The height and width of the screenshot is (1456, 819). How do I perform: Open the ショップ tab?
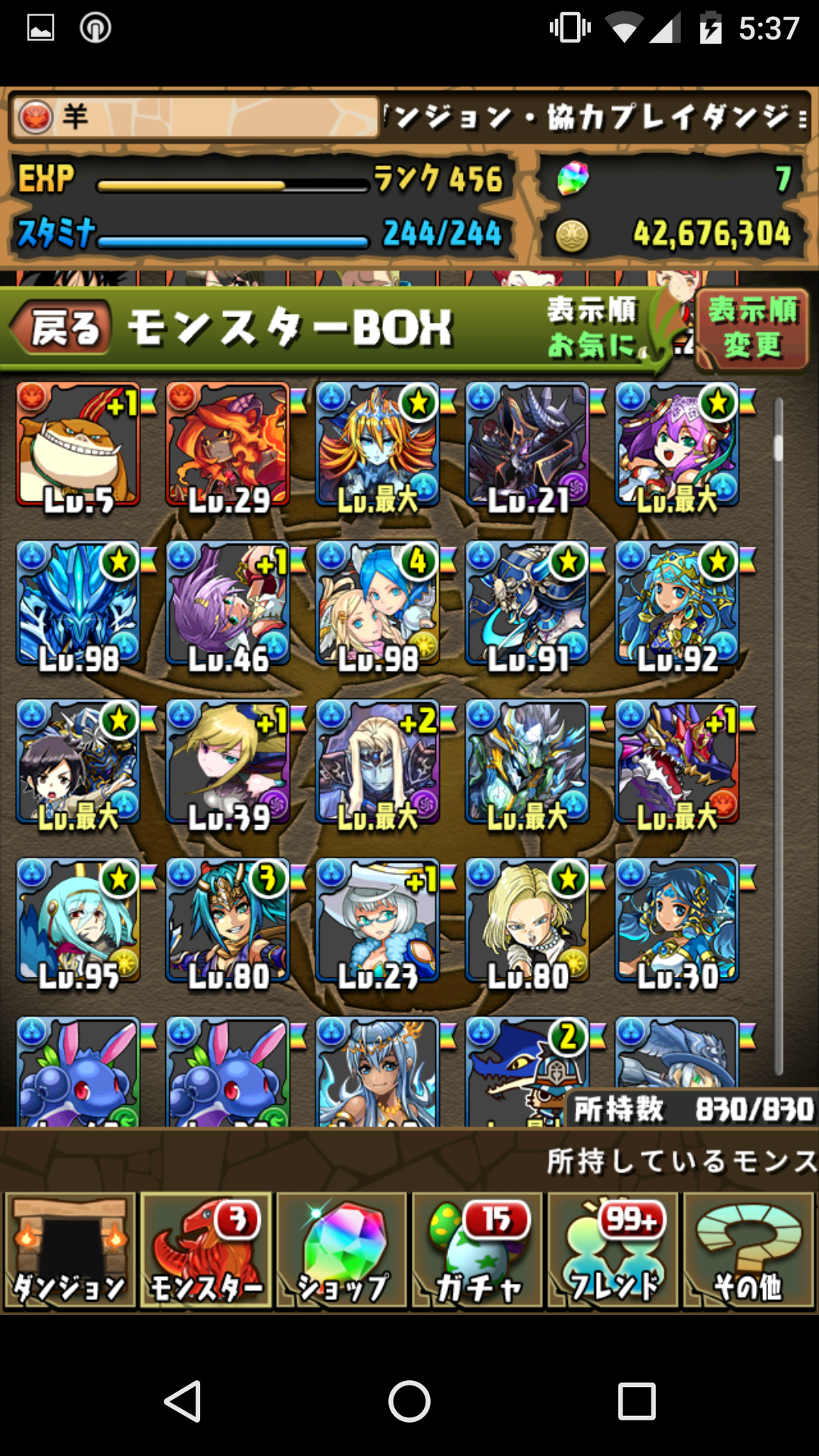342,1250
